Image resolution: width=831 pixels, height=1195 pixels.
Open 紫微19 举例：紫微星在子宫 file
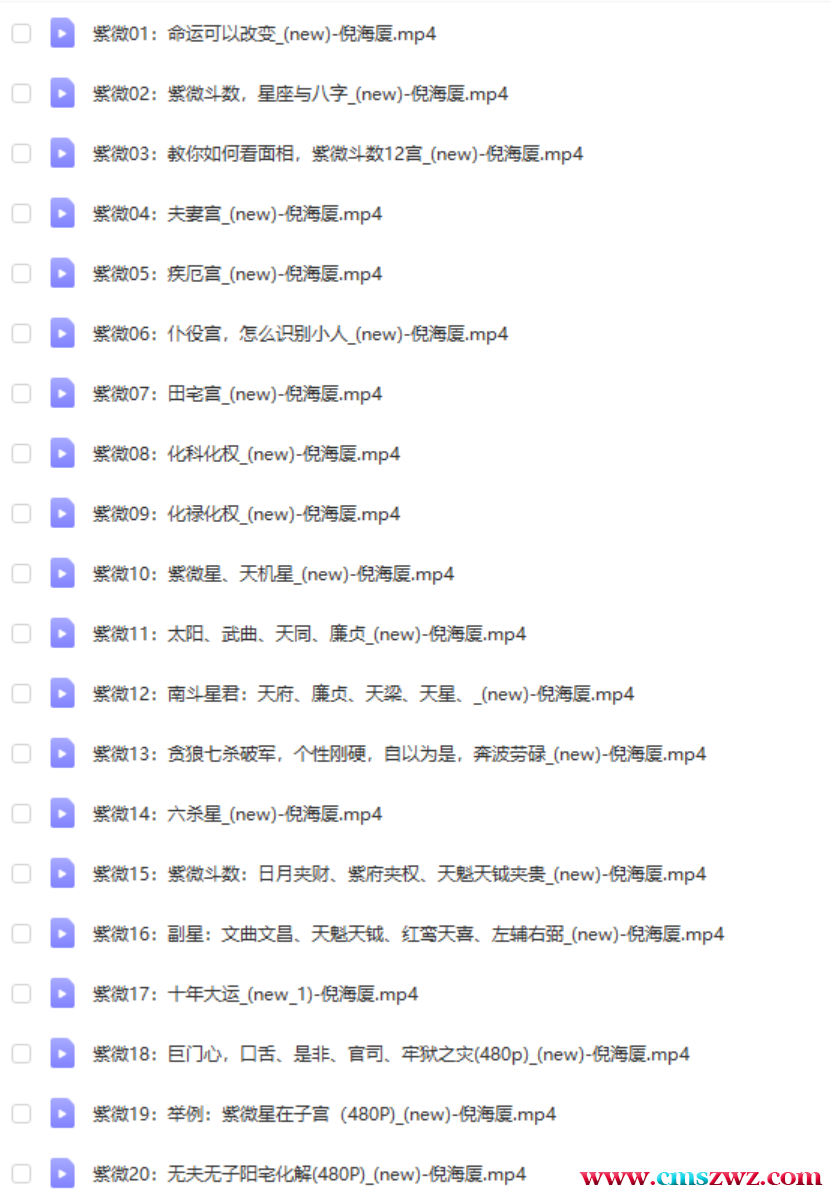tap(324, 1114)
